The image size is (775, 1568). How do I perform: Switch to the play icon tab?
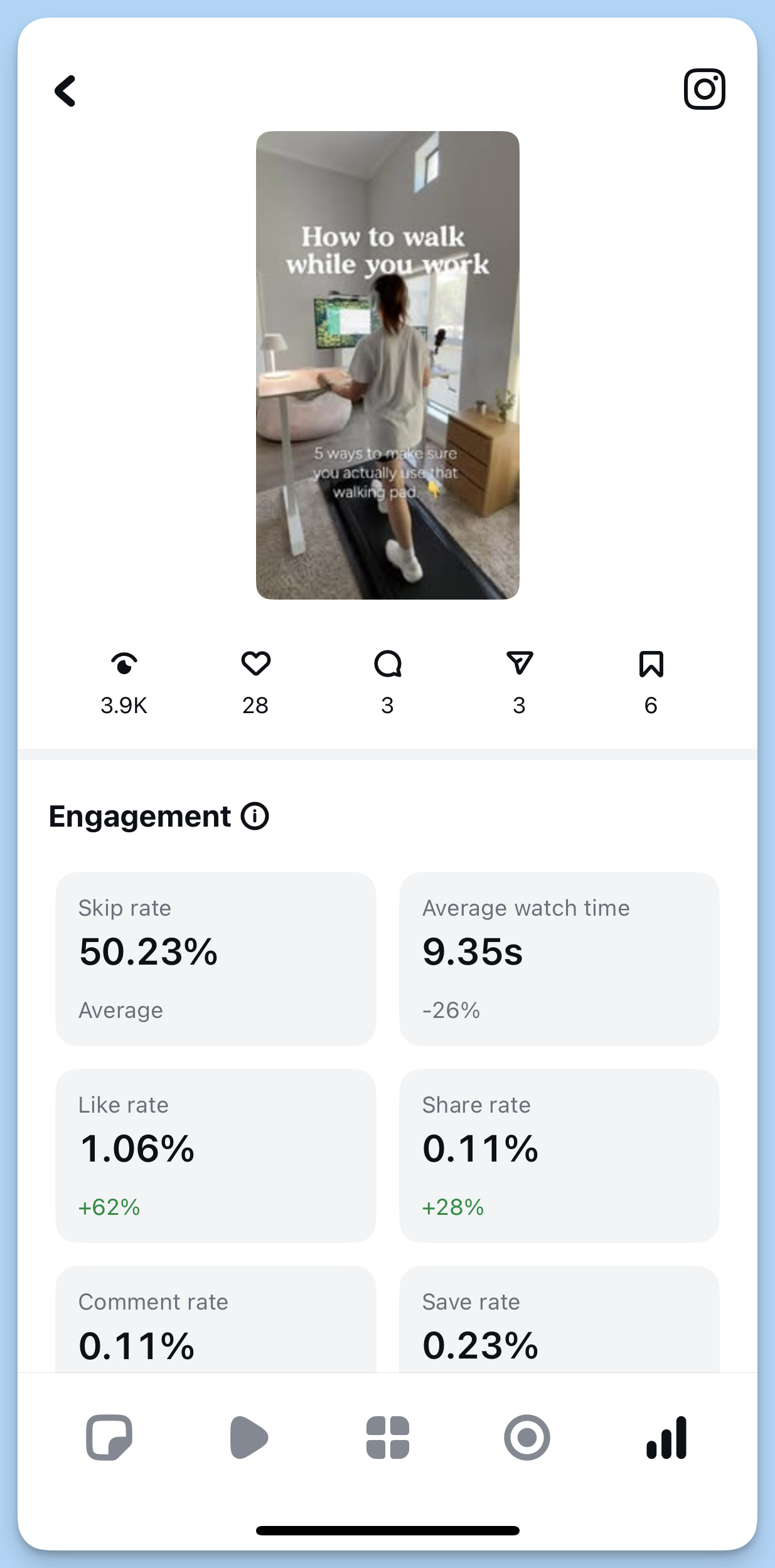point(249,1437)
